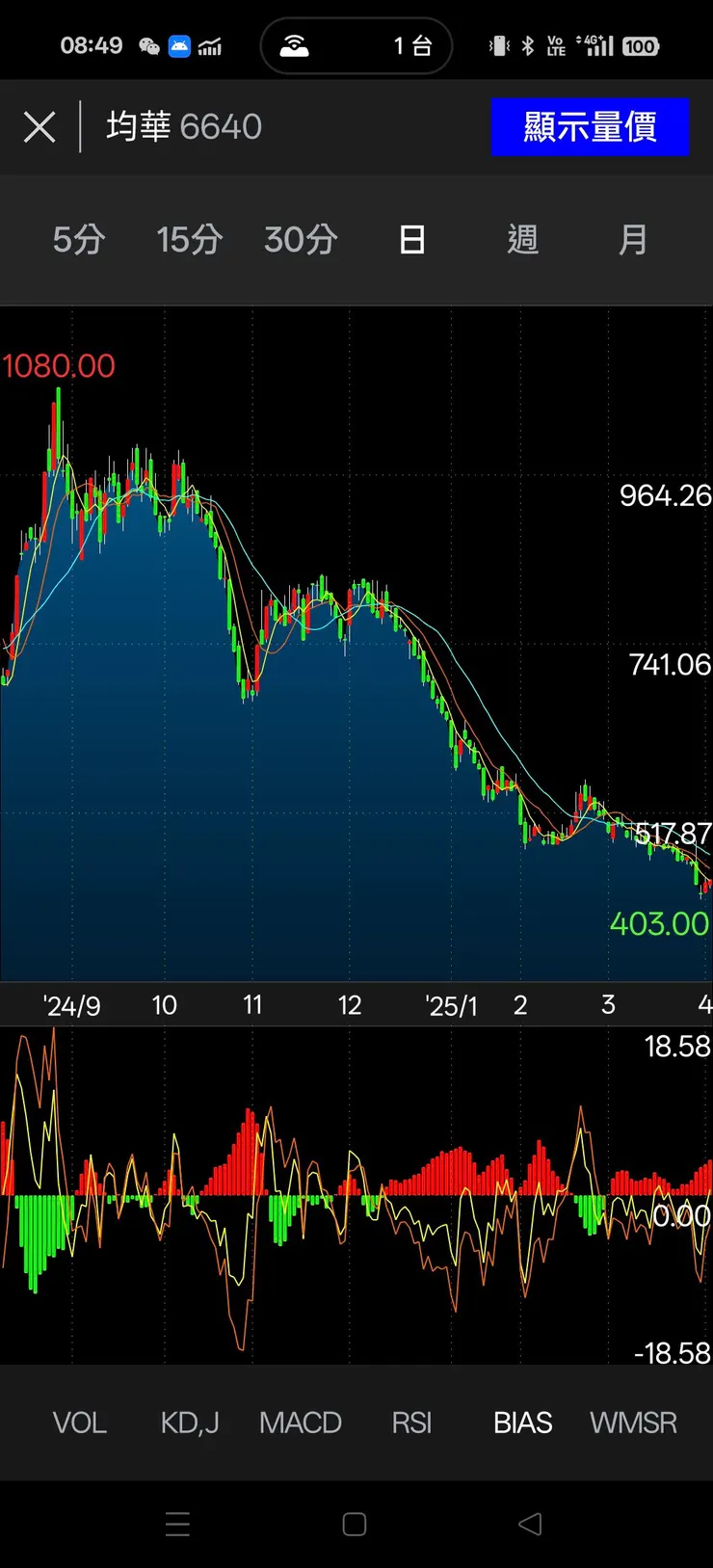The height and width of the screenshot is (1568, 713).
Task: Select the BIAS indicator tab
Action: 522,1422
